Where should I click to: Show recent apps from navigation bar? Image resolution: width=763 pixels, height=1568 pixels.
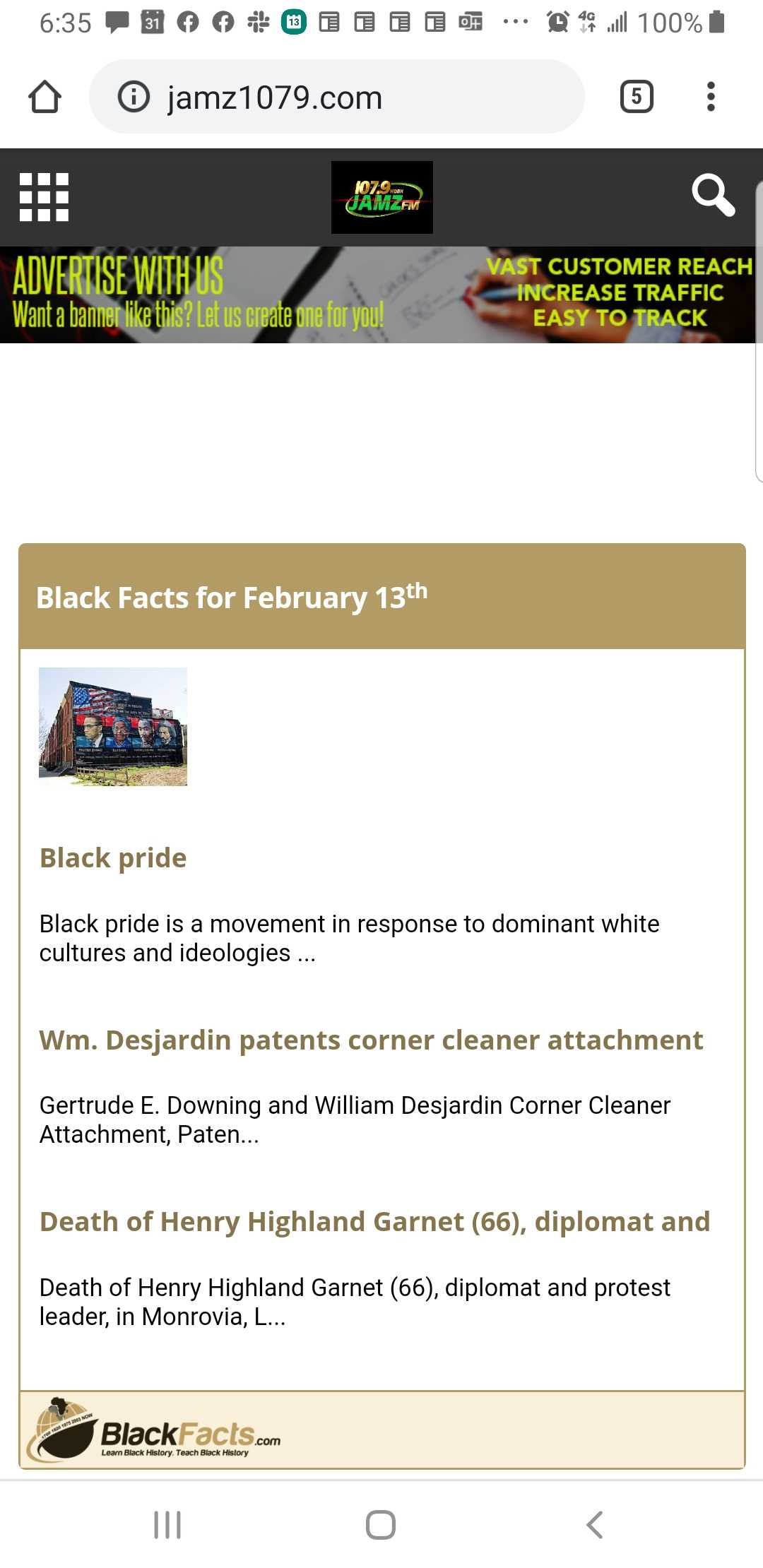click(167, 1524)
